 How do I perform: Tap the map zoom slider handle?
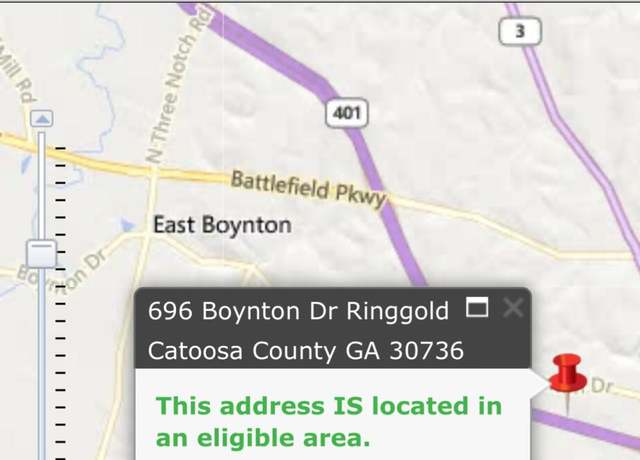pos(41,252)
